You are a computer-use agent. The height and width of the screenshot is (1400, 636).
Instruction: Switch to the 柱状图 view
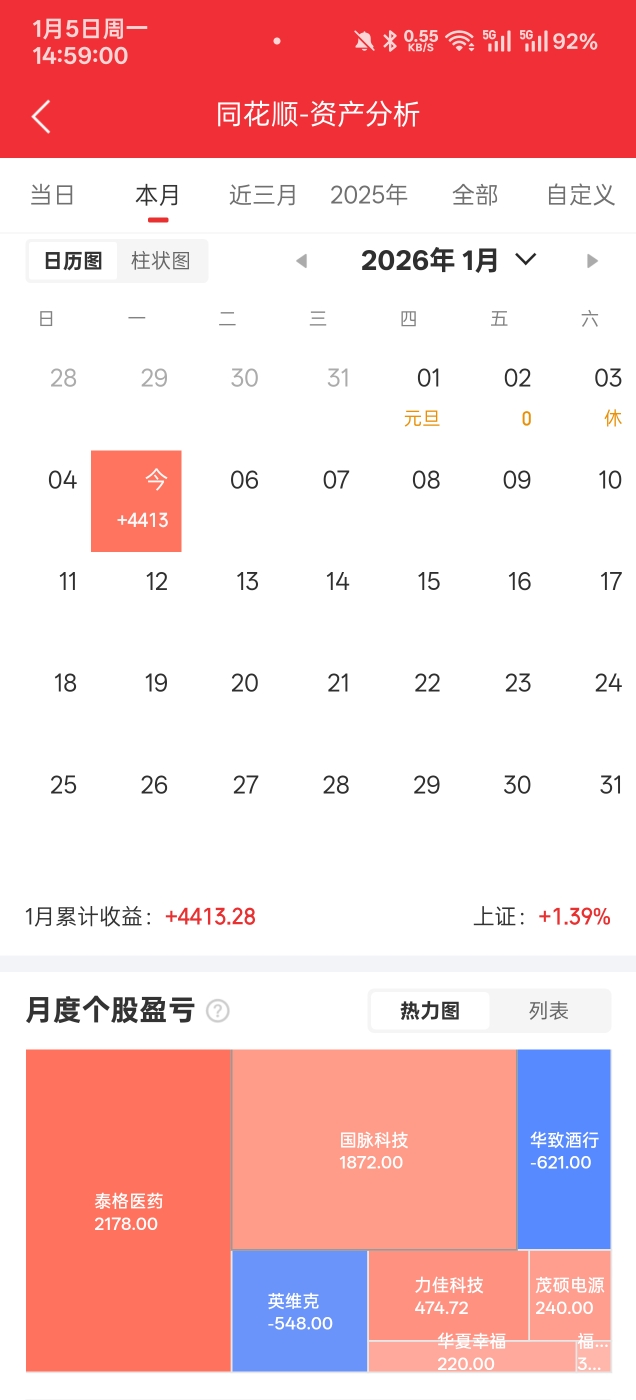pyautogui.click(x=161, y=261)
